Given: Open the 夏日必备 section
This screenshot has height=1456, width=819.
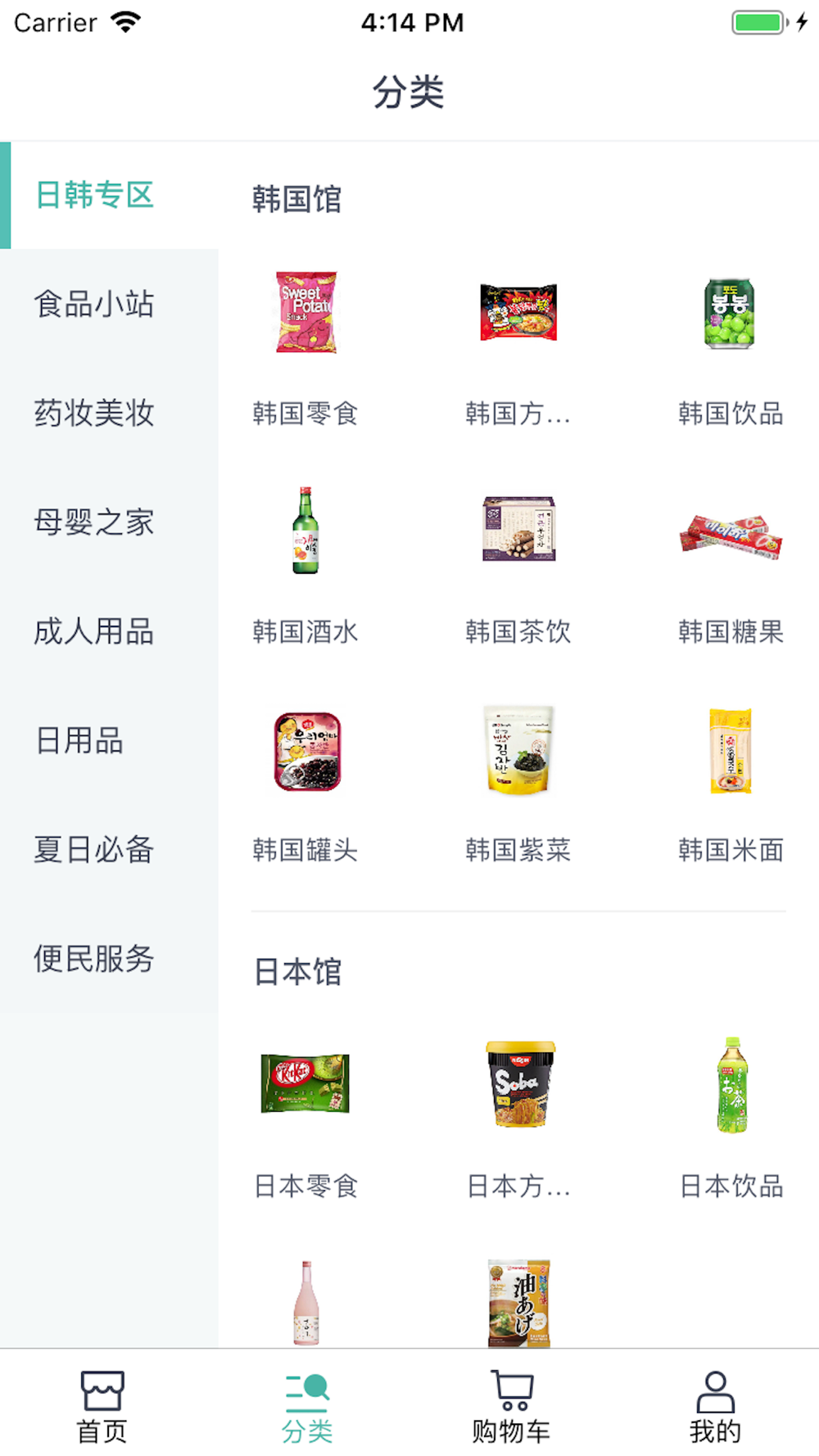Looking at the screenshot, I should pos(109,849).
